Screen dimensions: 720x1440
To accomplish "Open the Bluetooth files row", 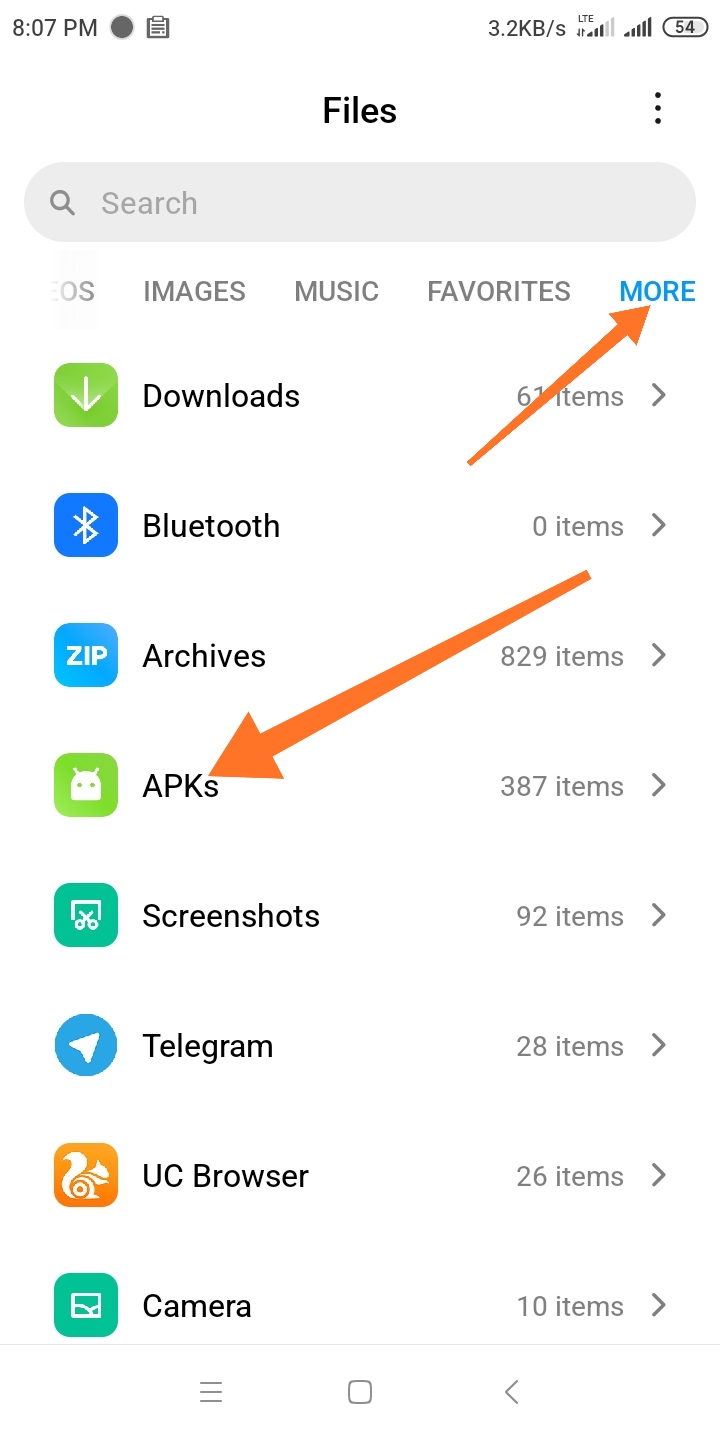I will tap(360, 526).
